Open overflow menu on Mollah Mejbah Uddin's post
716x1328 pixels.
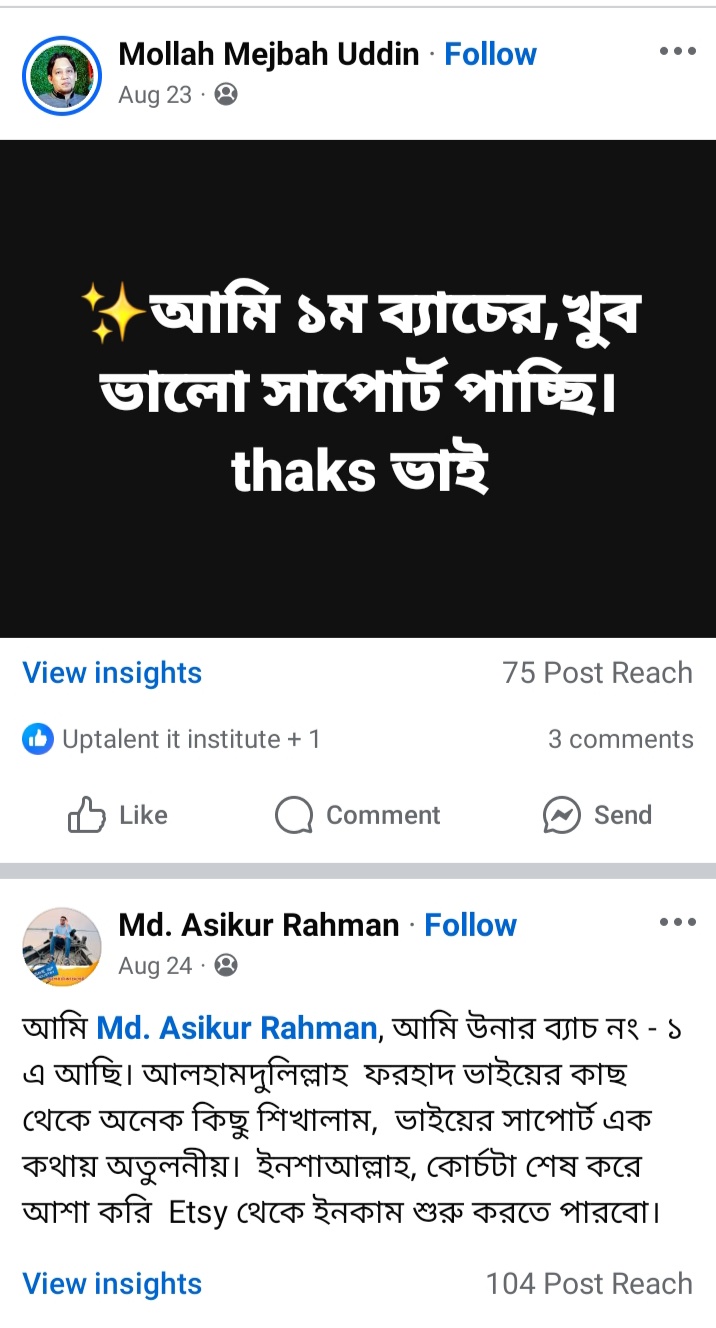point(677,52)
